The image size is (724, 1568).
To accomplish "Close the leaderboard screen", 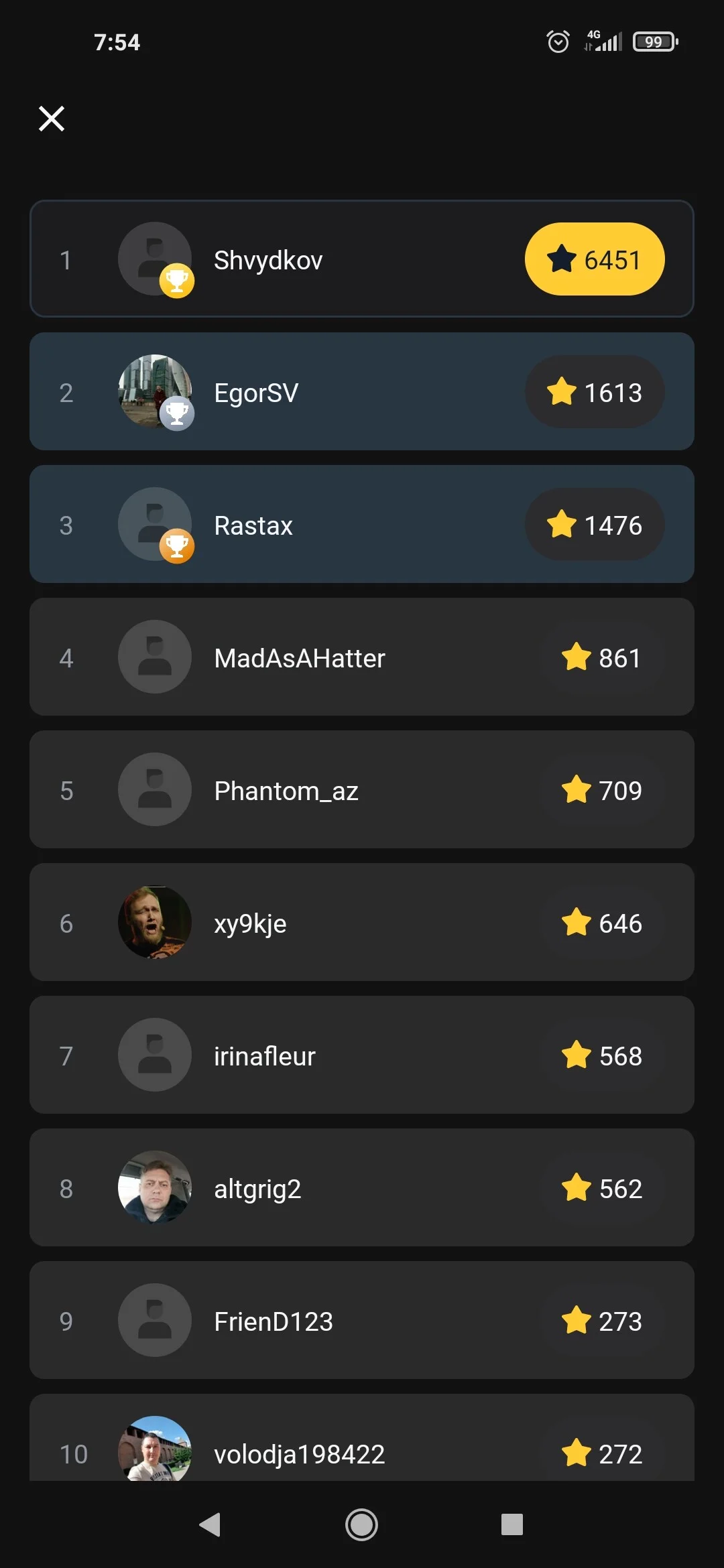I will point(52,119).
